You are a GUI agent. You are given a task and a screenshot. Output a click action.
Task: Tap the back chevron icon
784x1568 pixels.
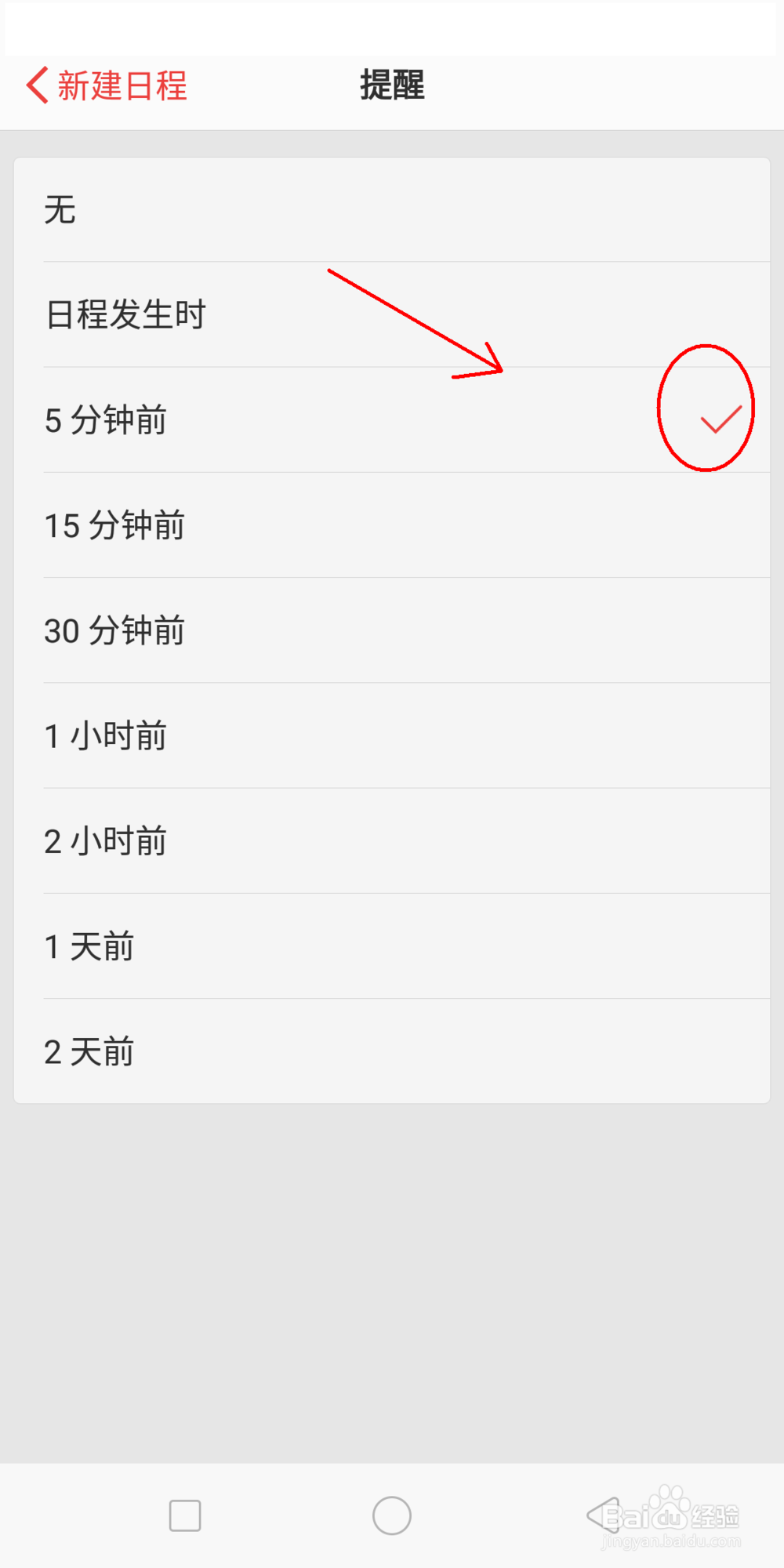(35, 86)
